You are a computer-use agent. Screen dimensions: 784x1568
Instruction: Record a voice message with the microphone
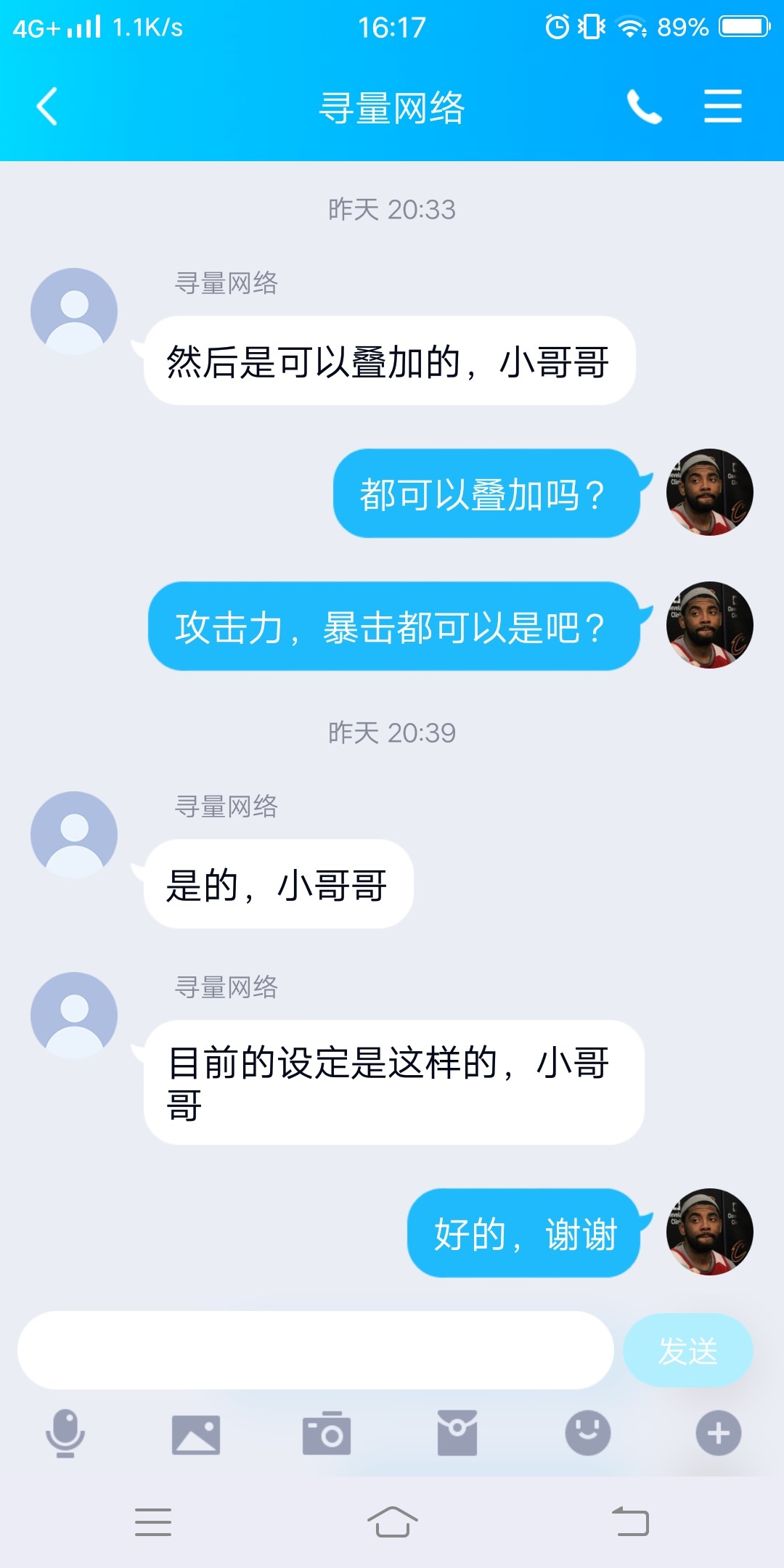(65, 1434)
